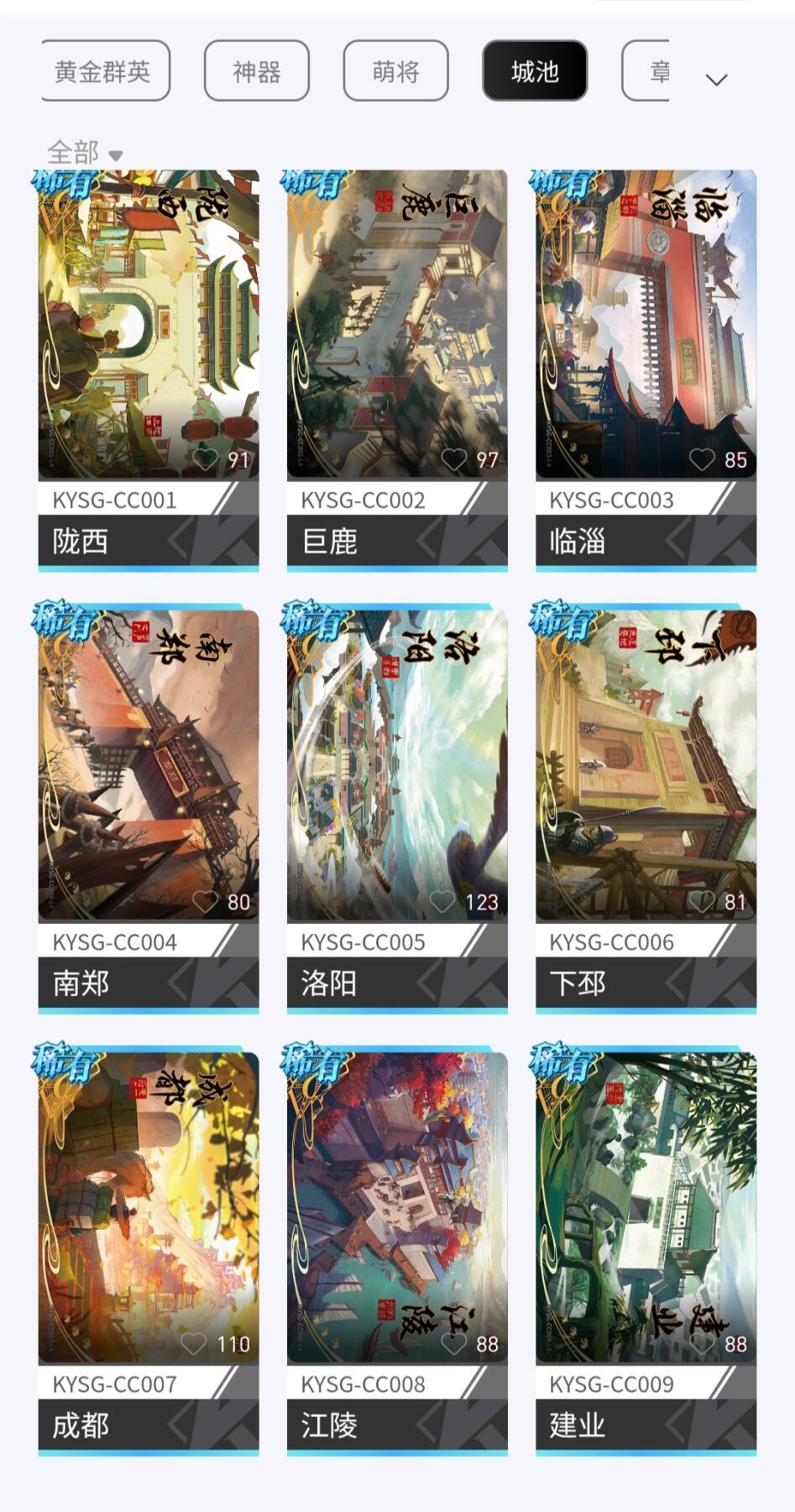Tap the heart on the 陇西 card
Screen dimensions: 795x1512
tap(206, 459)
